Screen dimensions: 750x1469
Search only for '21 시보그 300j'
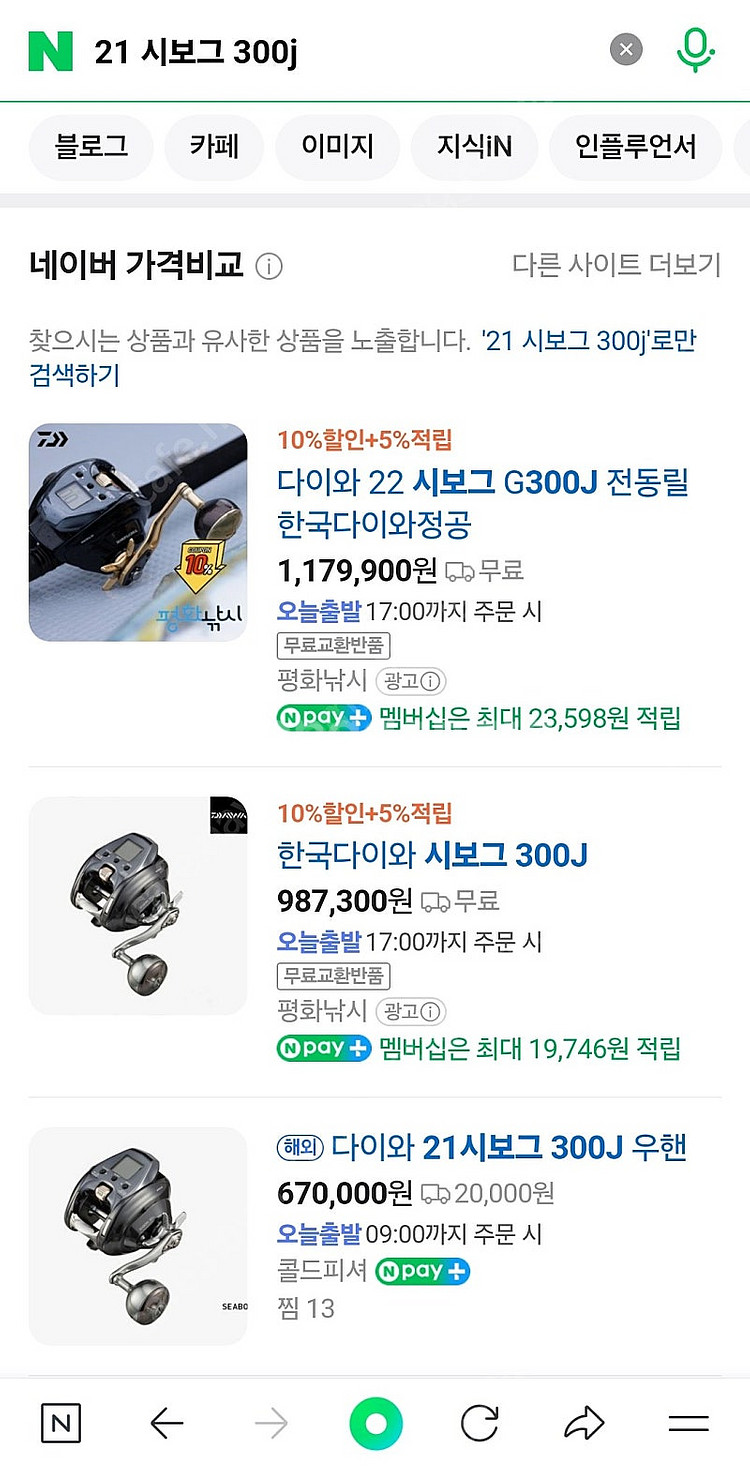pyautogui.click(x=588, y=341)
